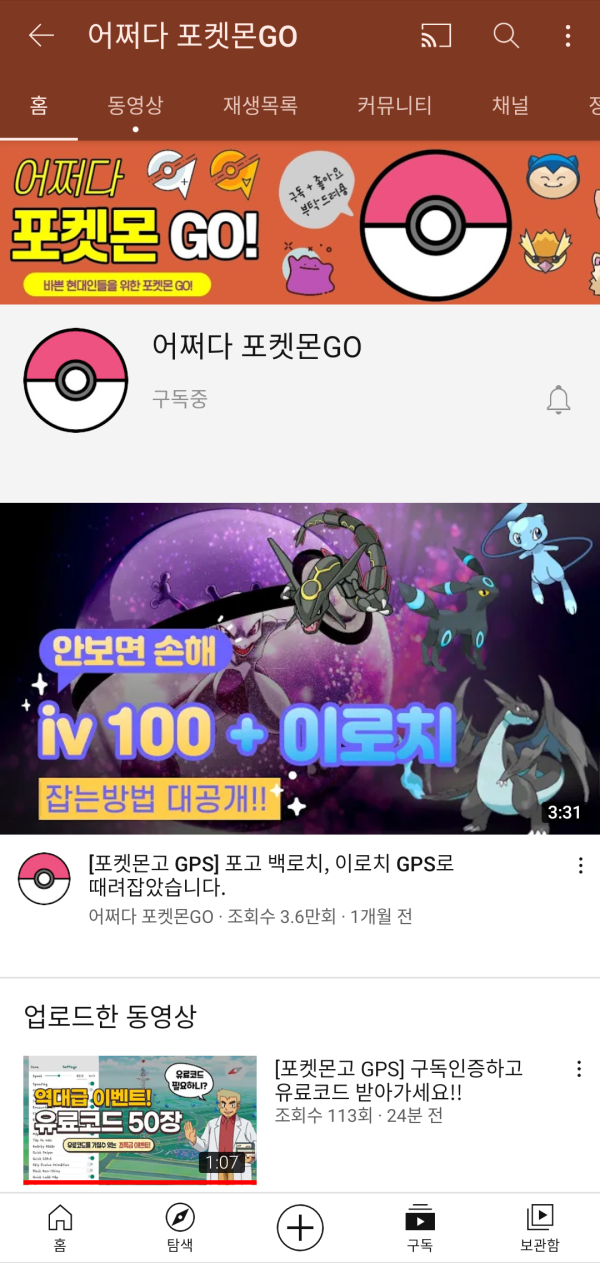
Task: Open the 탐색 explore tab
Action: point(180,1227)
